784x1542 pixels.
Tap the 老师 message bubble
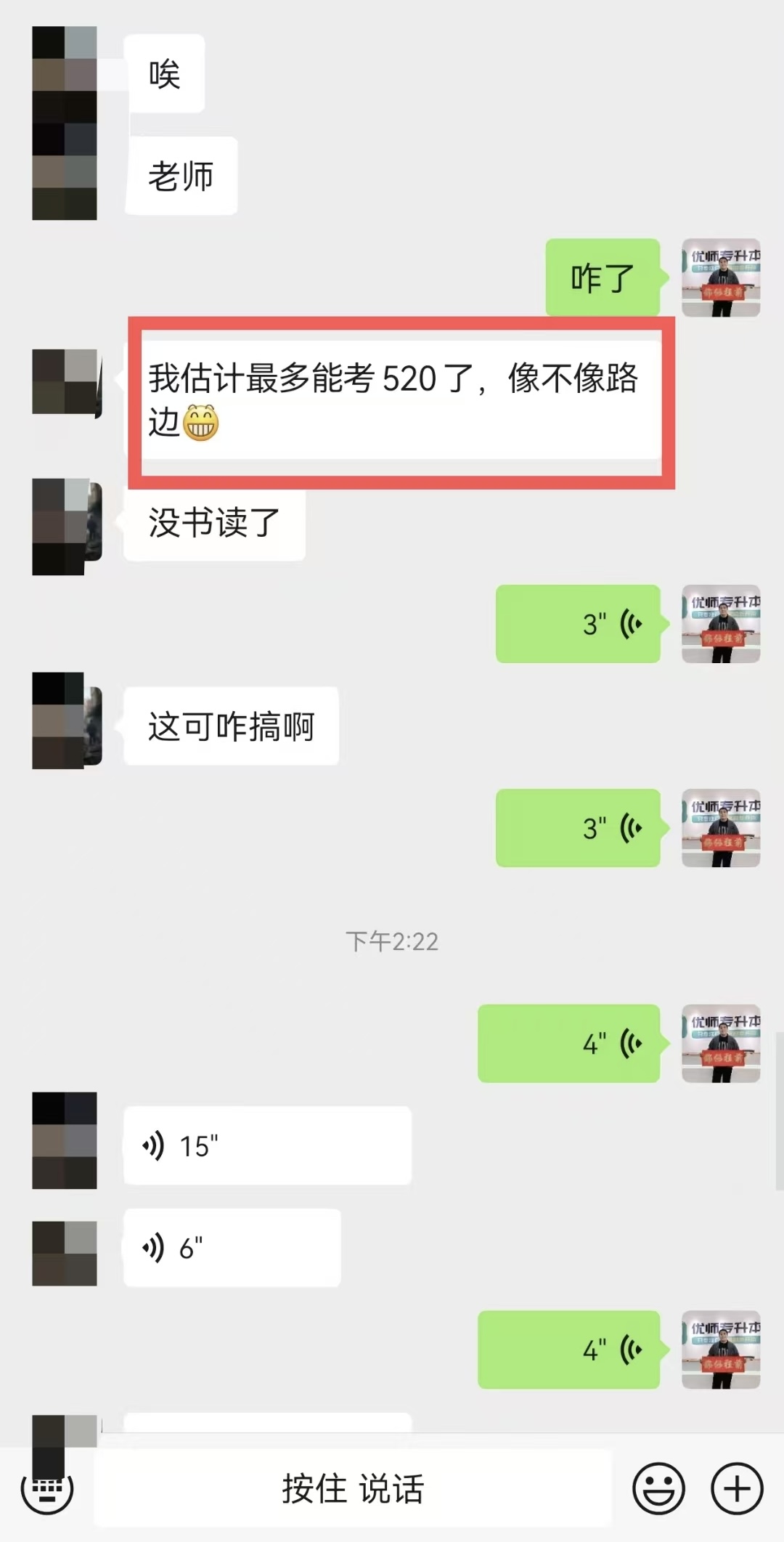pos(180,174)
